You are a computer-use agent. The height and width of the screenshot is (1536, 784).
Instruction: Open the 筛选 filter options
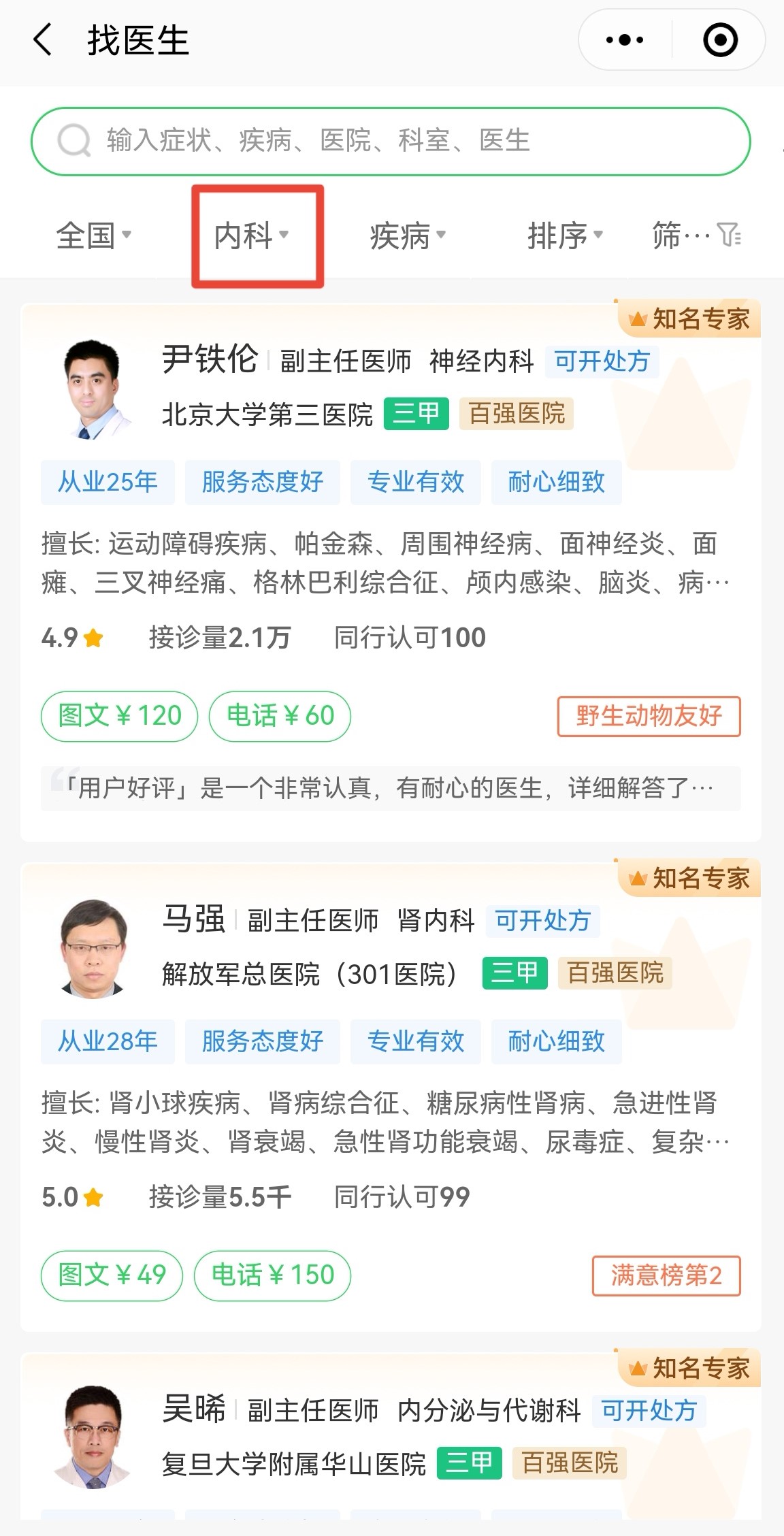point(696,235)
